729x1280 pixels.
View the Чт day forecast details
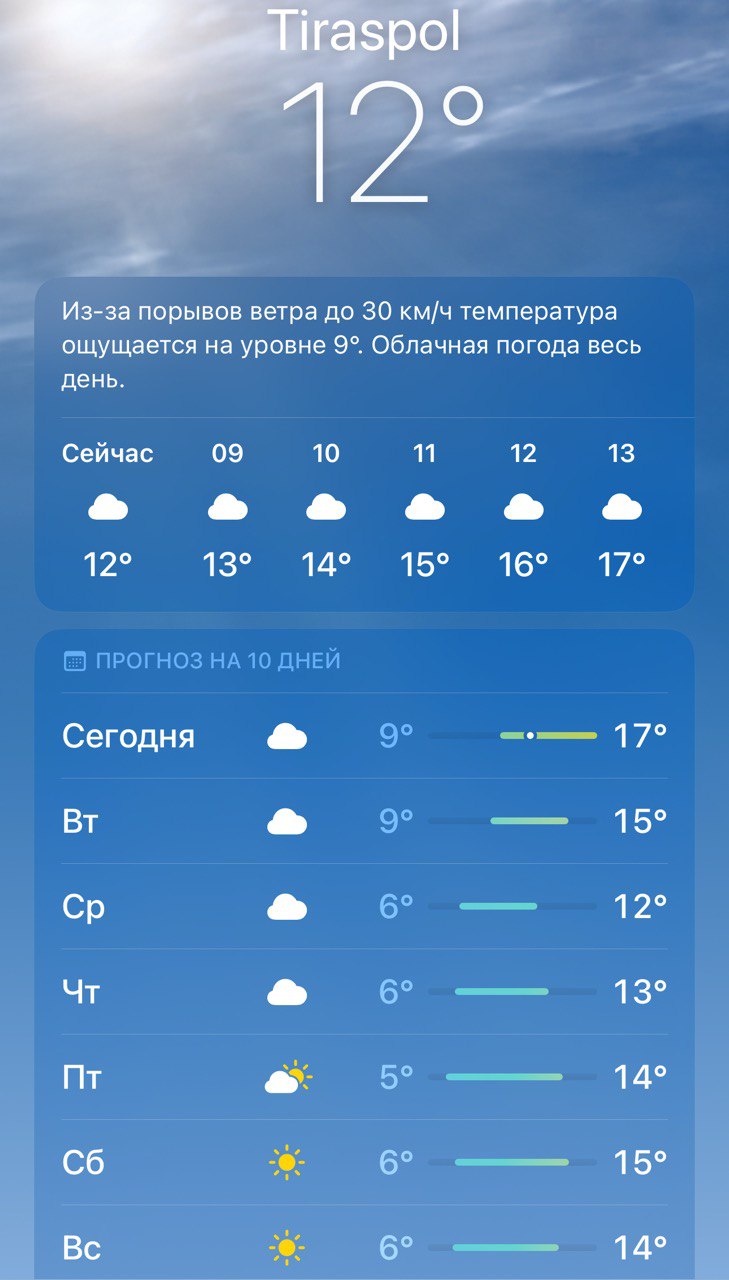pos(364,992)
